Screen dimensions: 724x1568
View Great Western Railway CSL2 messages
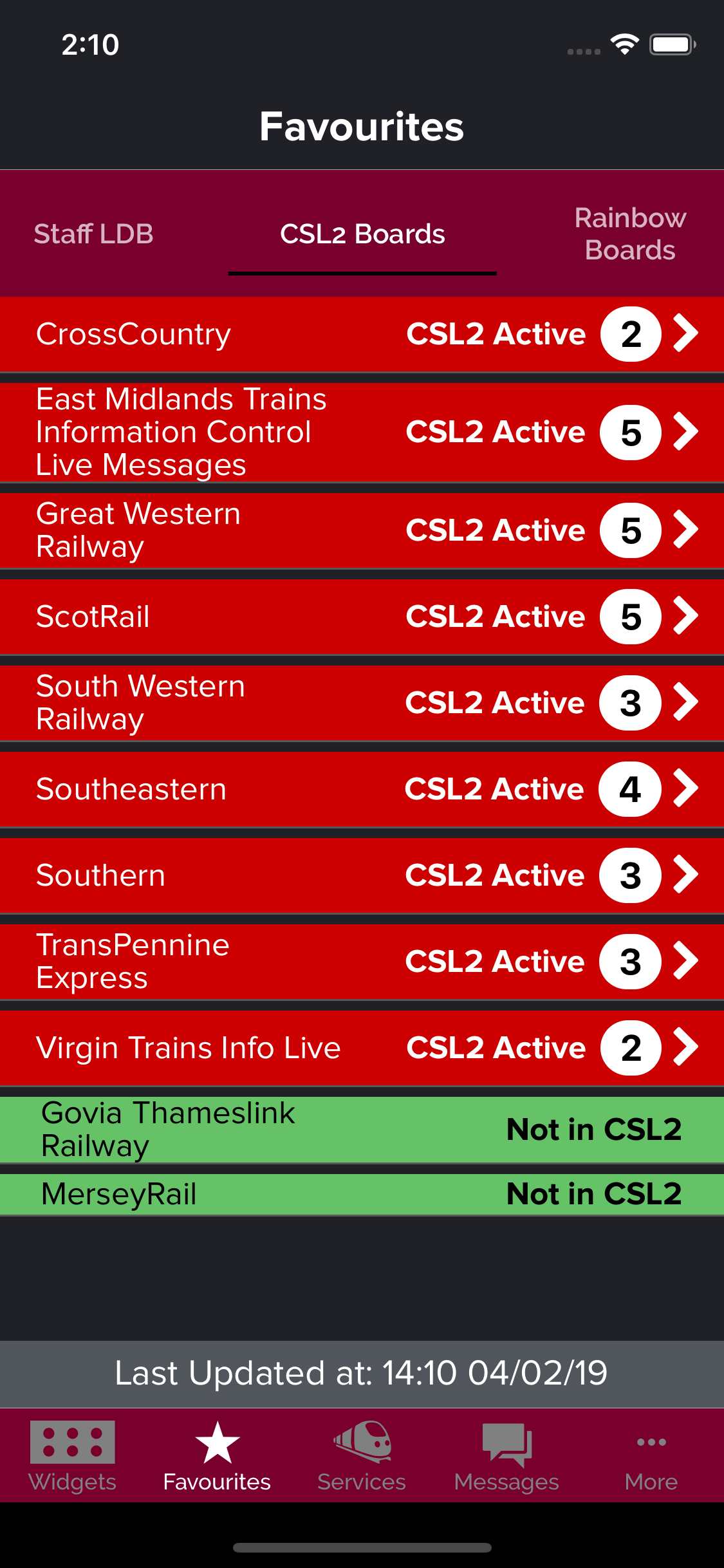pyautogui.click(x=362, y=530)
